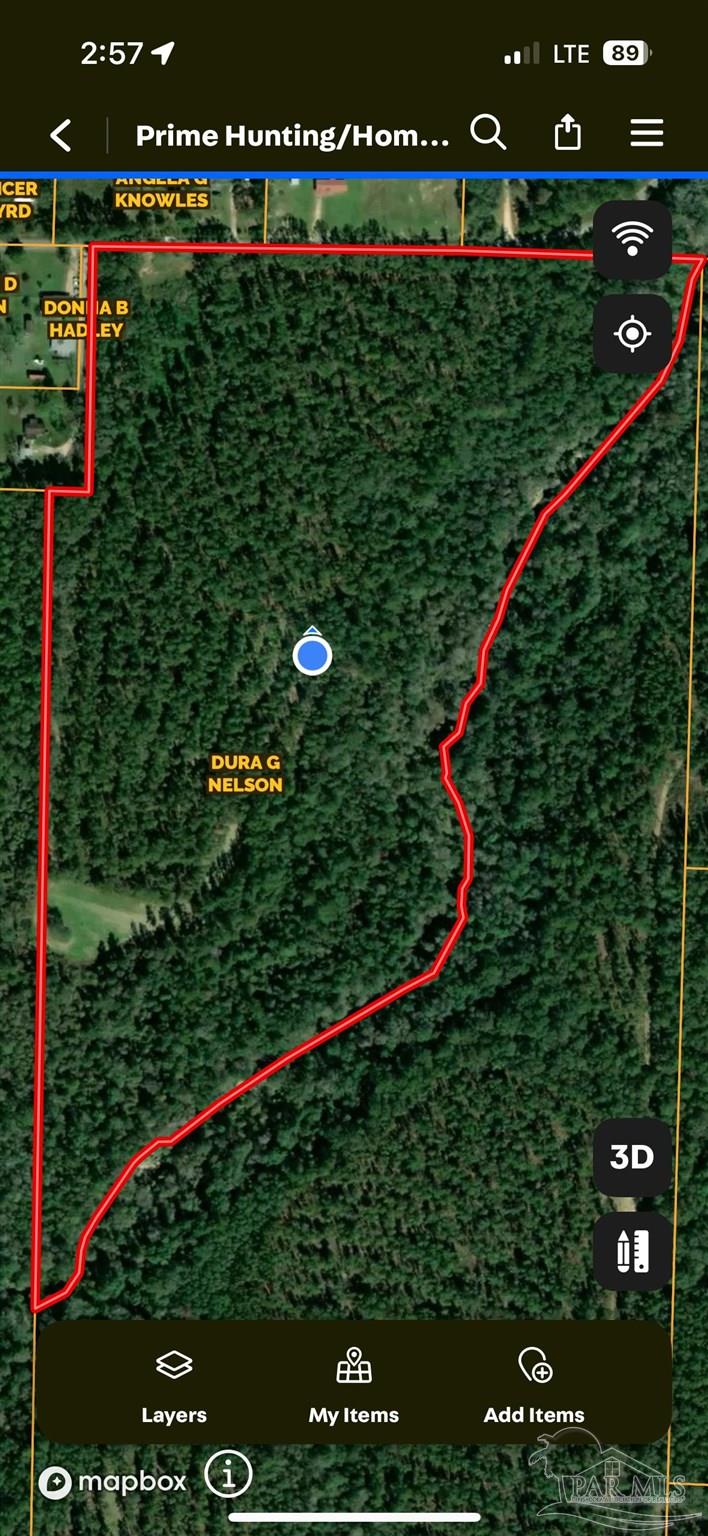Share this property map
Image resolution: width=708 pixels, height=1536 pixels.
(567, 133)
